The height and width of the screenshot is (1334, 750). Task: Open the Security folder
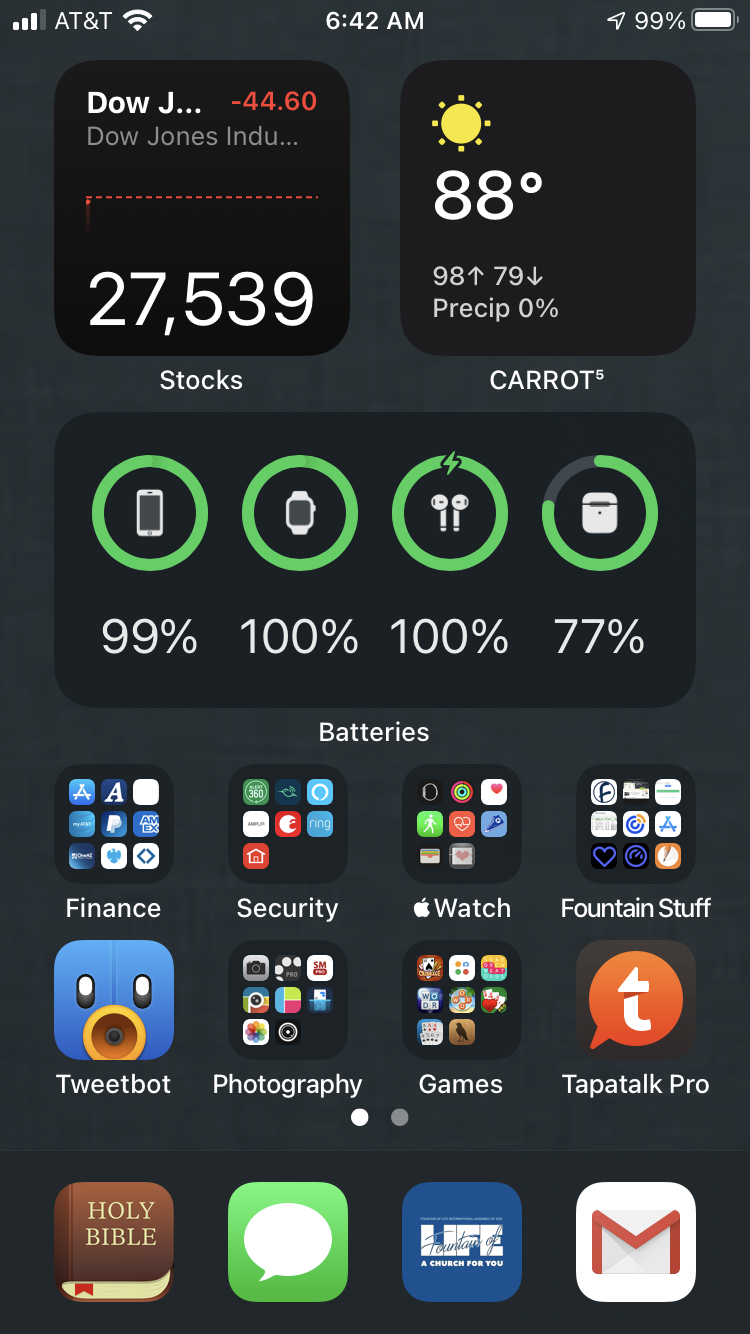[288, 824]
